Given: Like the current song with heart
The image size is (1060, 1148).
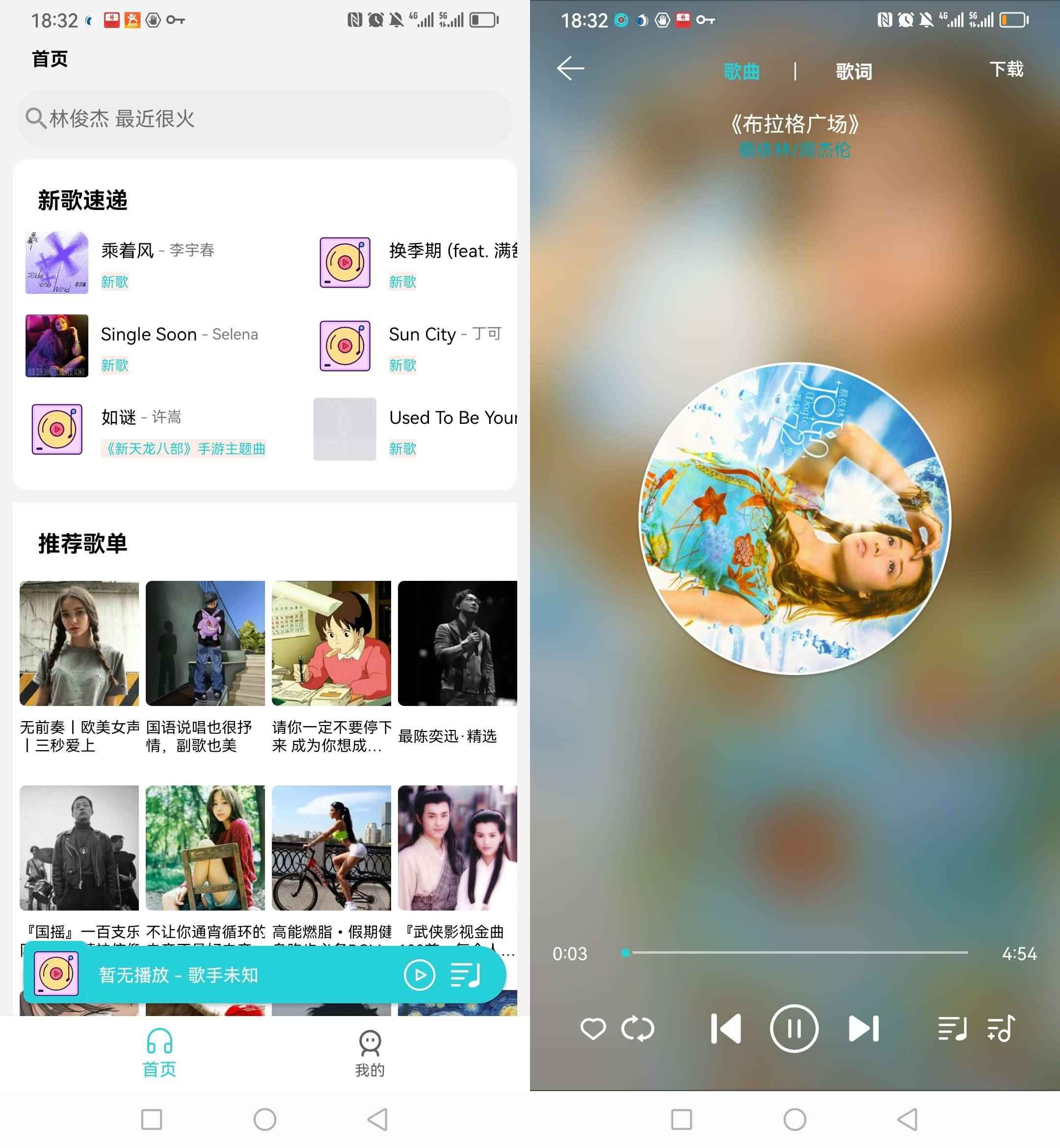Looking at the screenshot, I should click(592, 1028).
